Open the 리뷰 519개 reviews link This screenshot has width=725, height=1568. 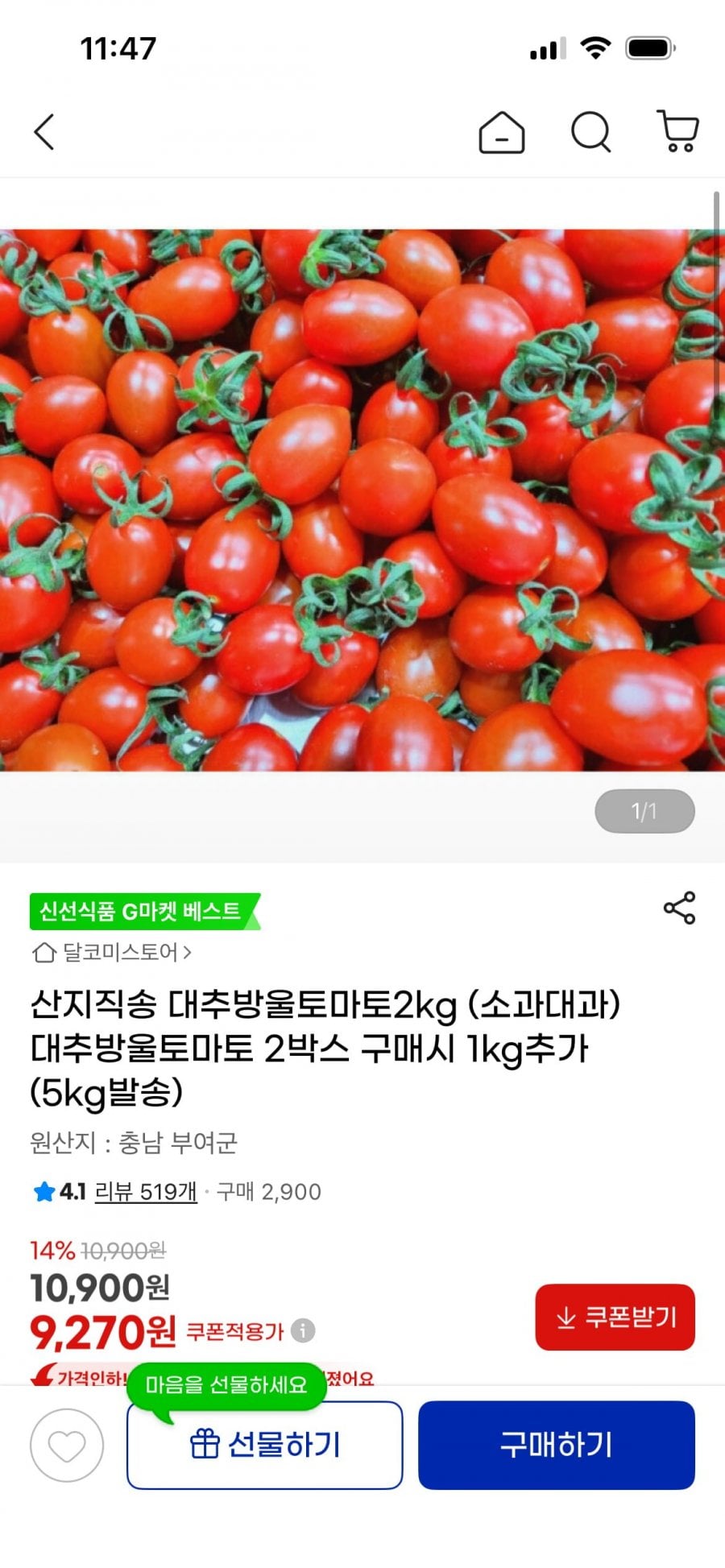click(x=147, y=1192)
